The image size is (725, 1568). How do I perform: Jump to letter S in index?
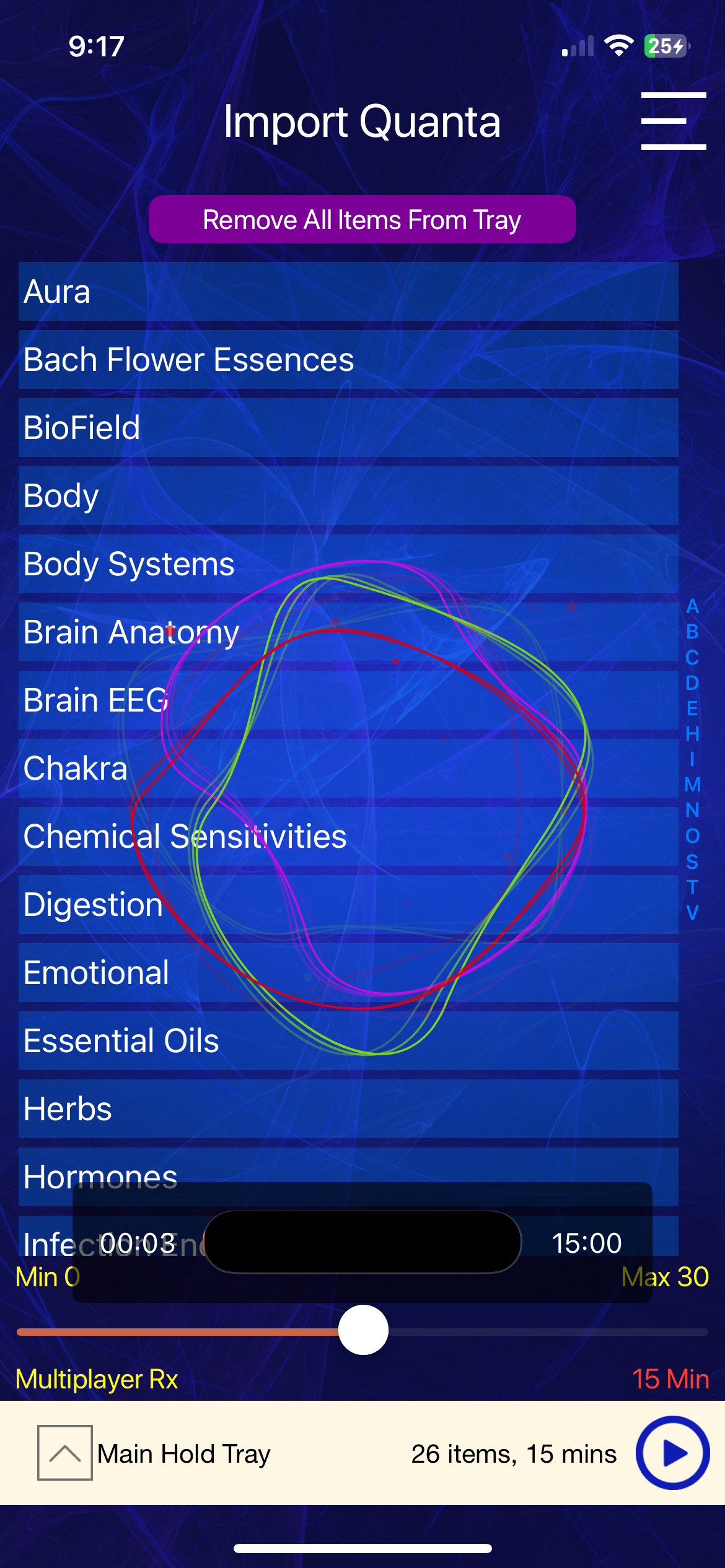(x=692, y=862)
